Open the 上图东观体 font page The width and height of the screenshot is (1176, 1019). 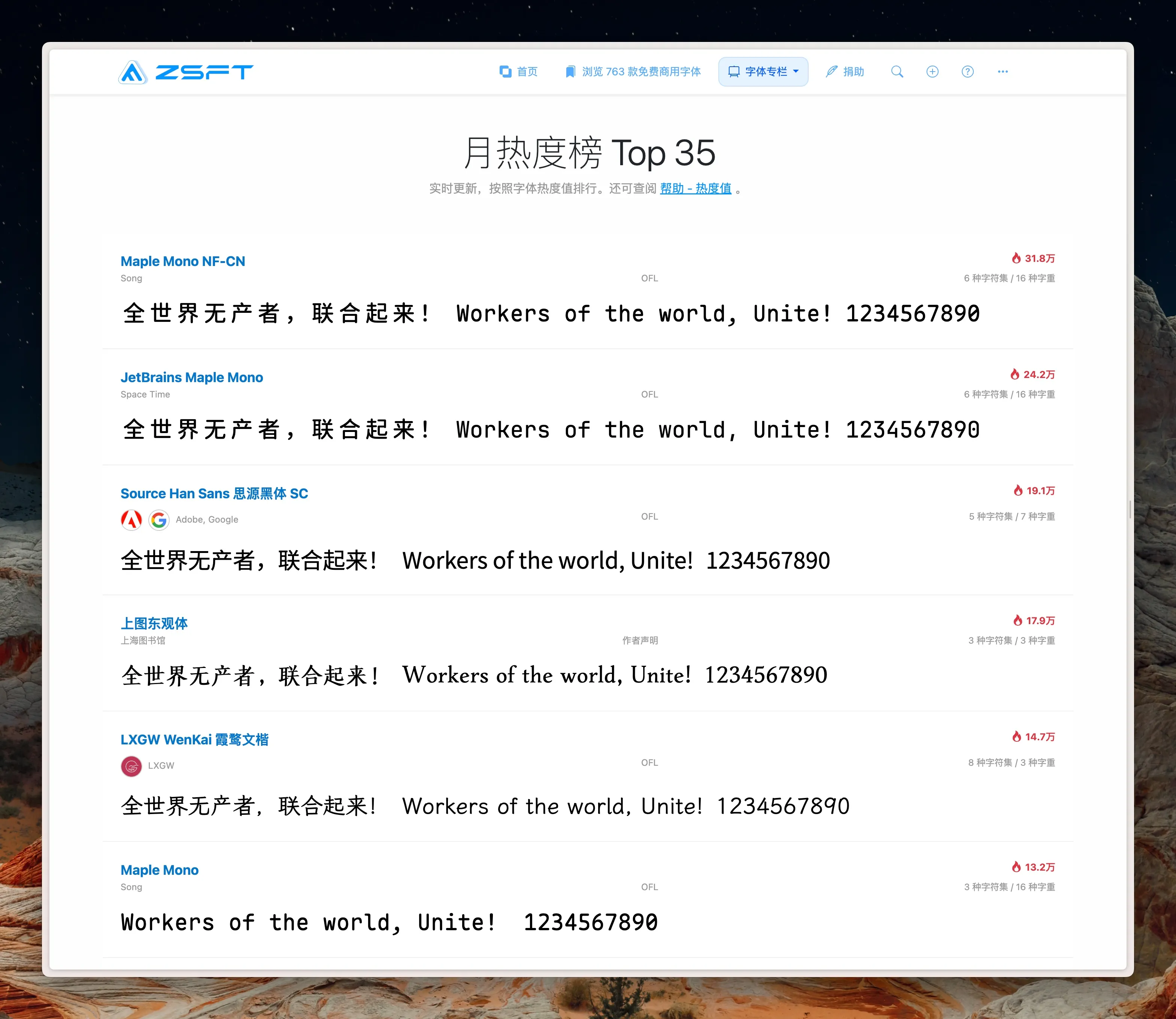154,623
